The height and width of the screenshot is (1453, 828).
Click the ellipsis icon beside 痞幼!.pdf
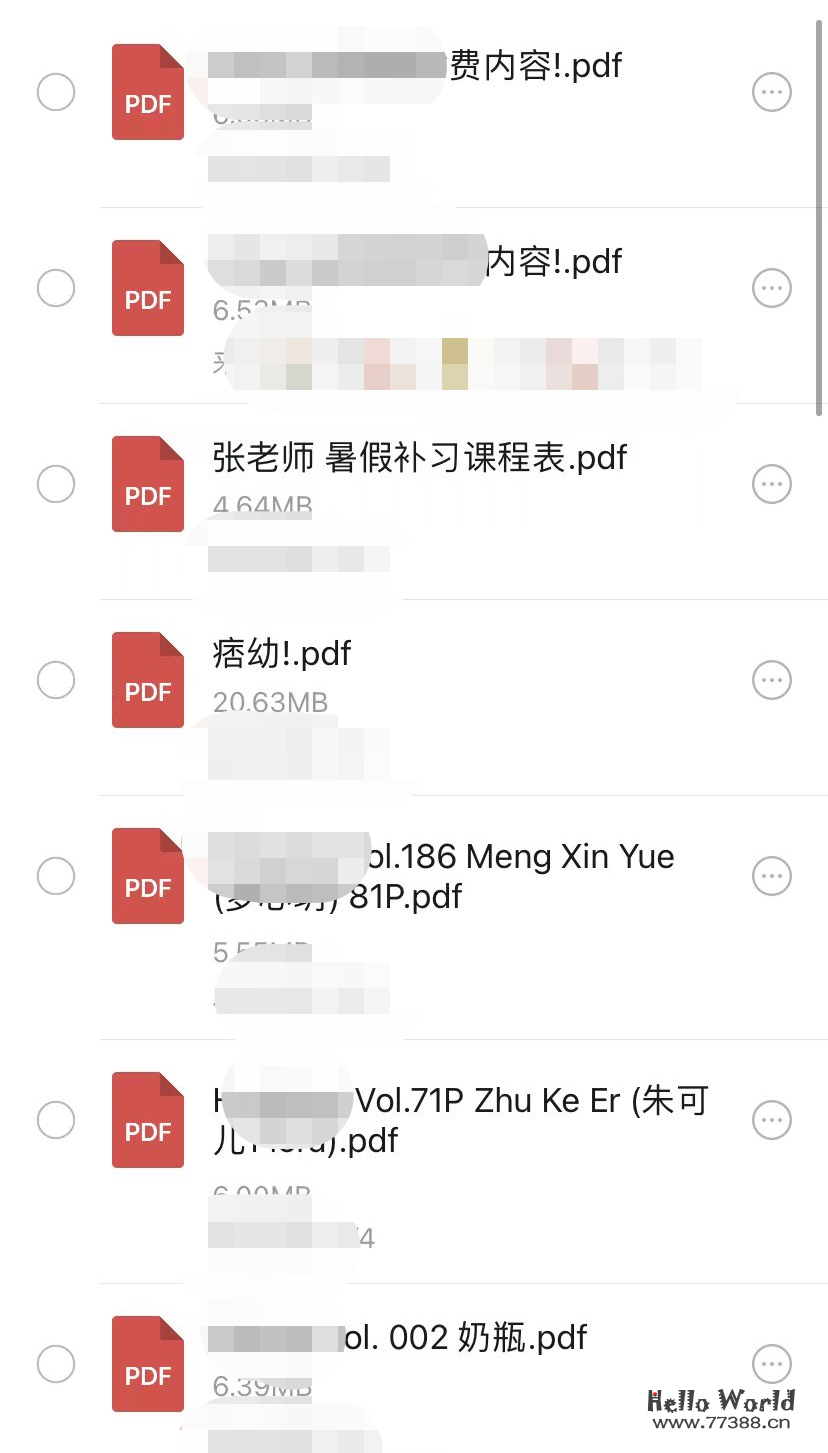click(771, 679)
